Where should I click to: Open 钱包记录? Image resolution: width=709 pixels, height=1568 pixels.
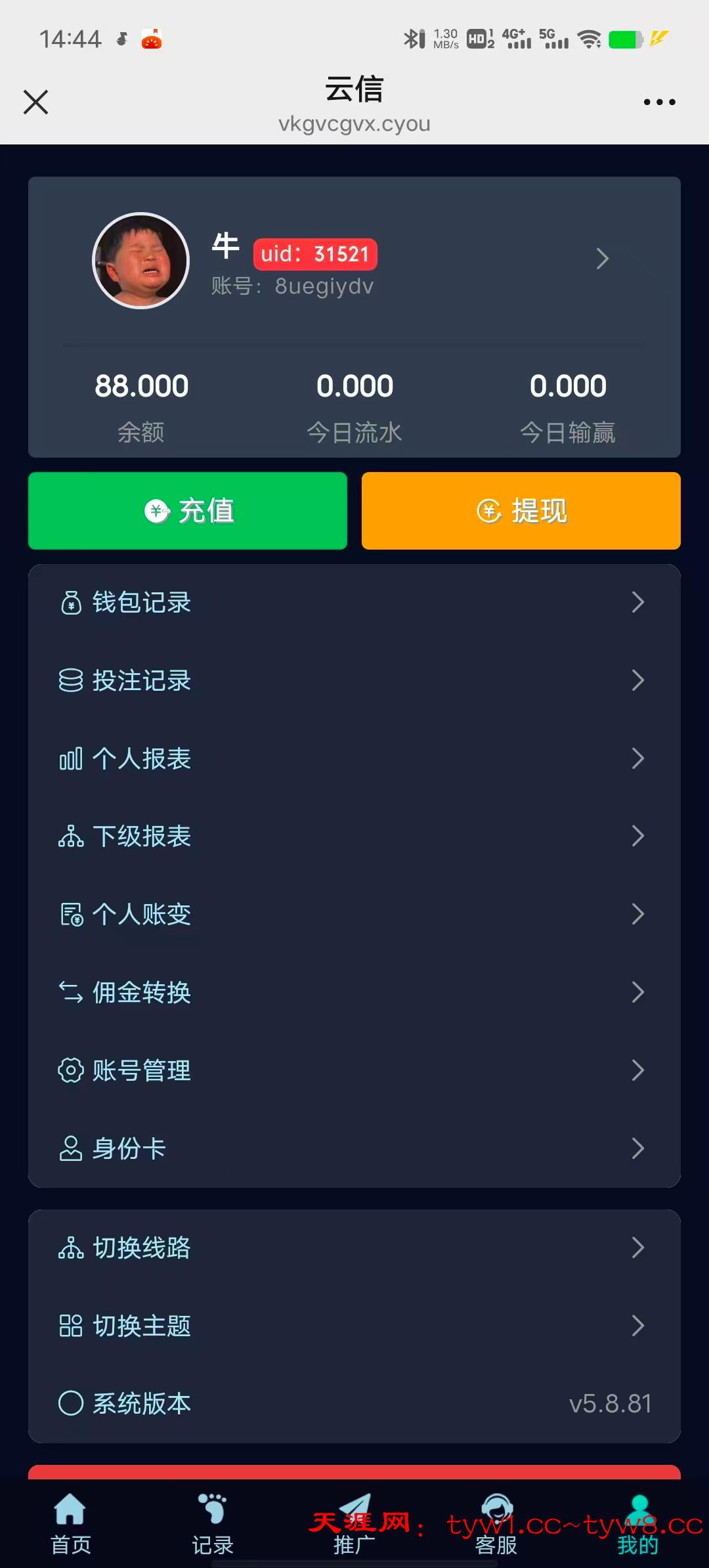(354, 602)
